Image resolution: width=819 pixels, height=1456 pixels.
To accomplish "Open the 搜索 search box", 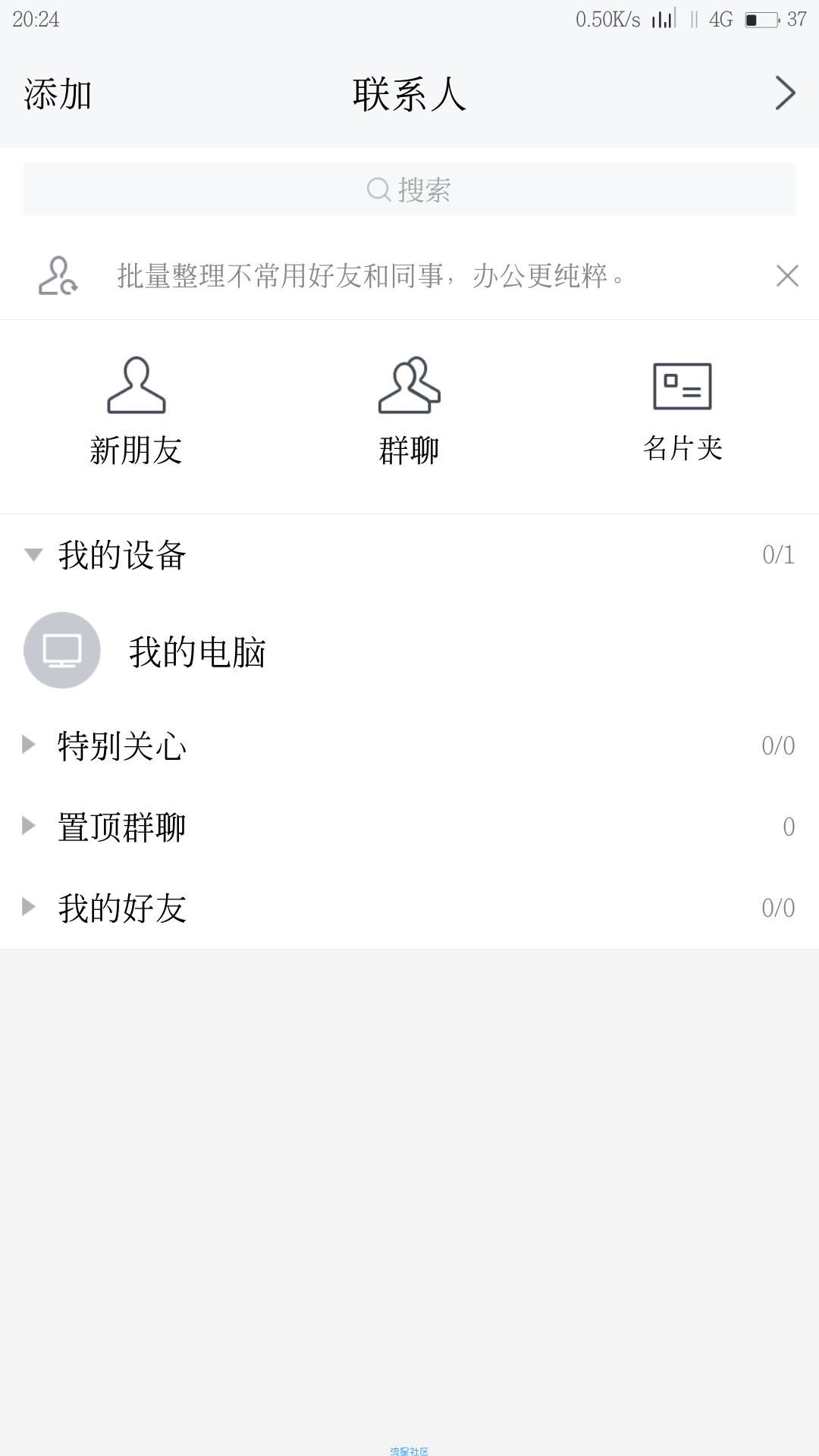I will pos(409,190).
